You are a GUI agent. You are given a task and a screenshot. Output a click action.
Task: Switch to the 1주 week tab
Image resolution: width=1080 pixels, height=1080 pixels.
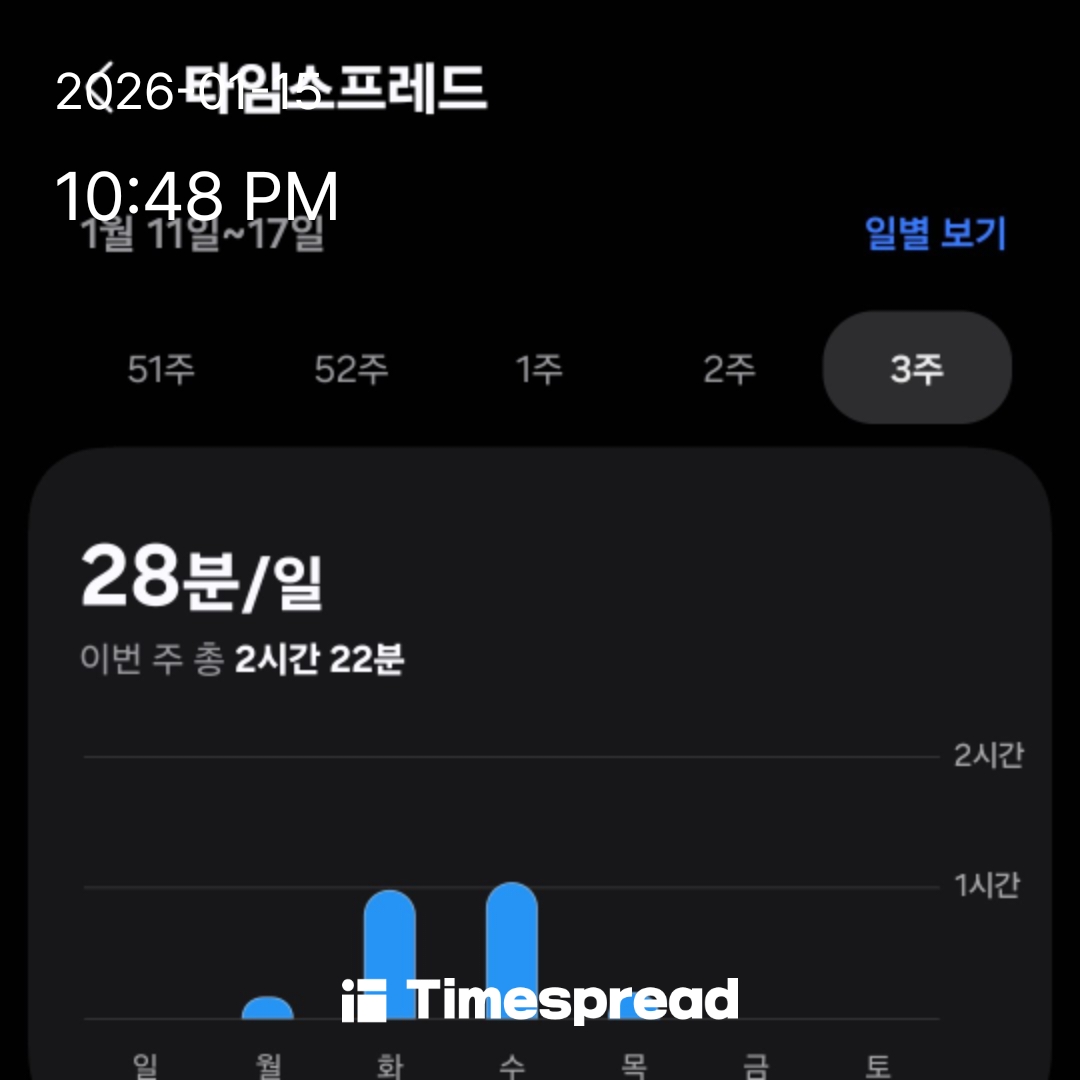point(539,370)
